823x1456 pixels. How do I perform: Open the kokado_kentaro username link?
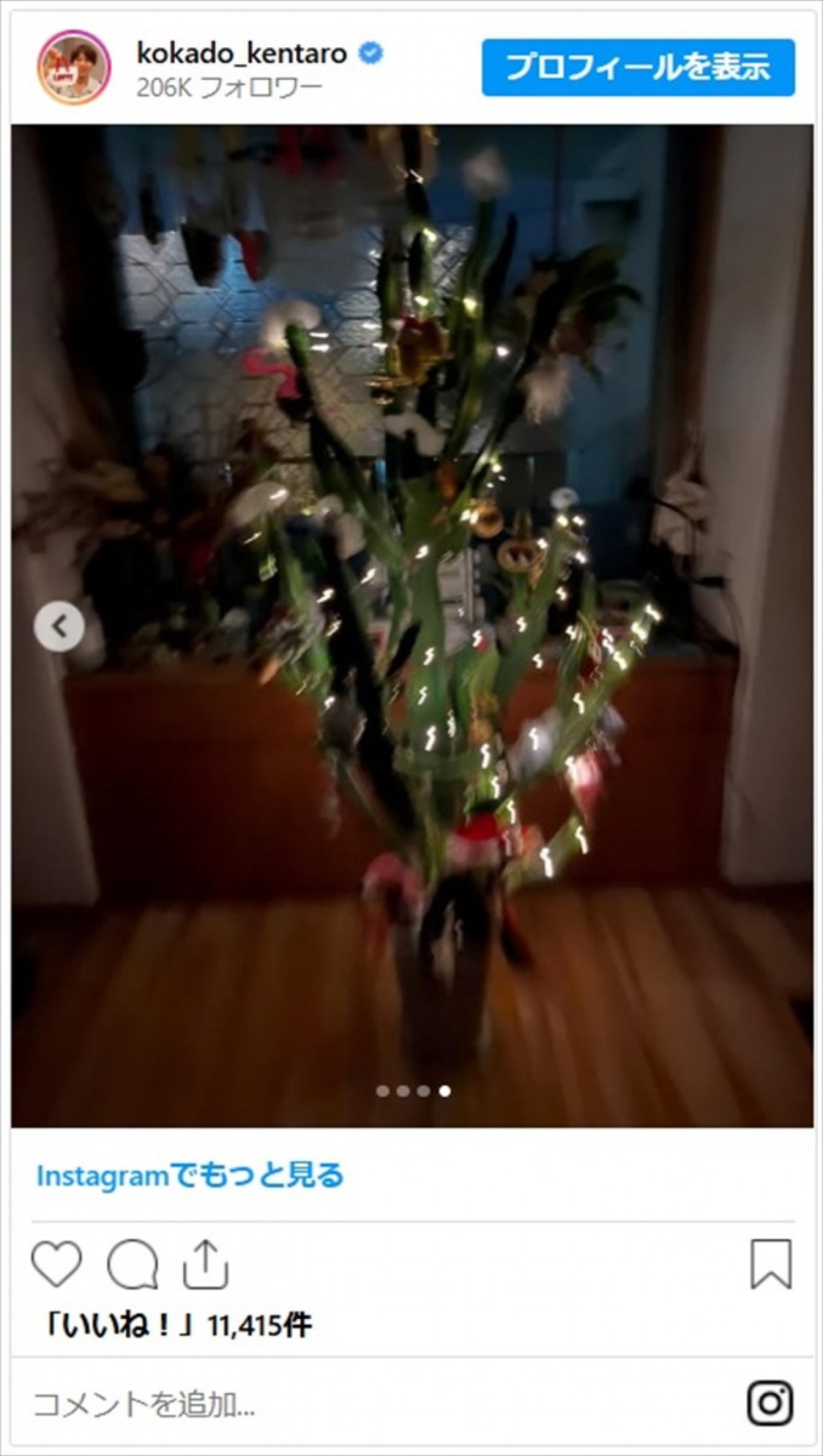[x=242, y=53]
